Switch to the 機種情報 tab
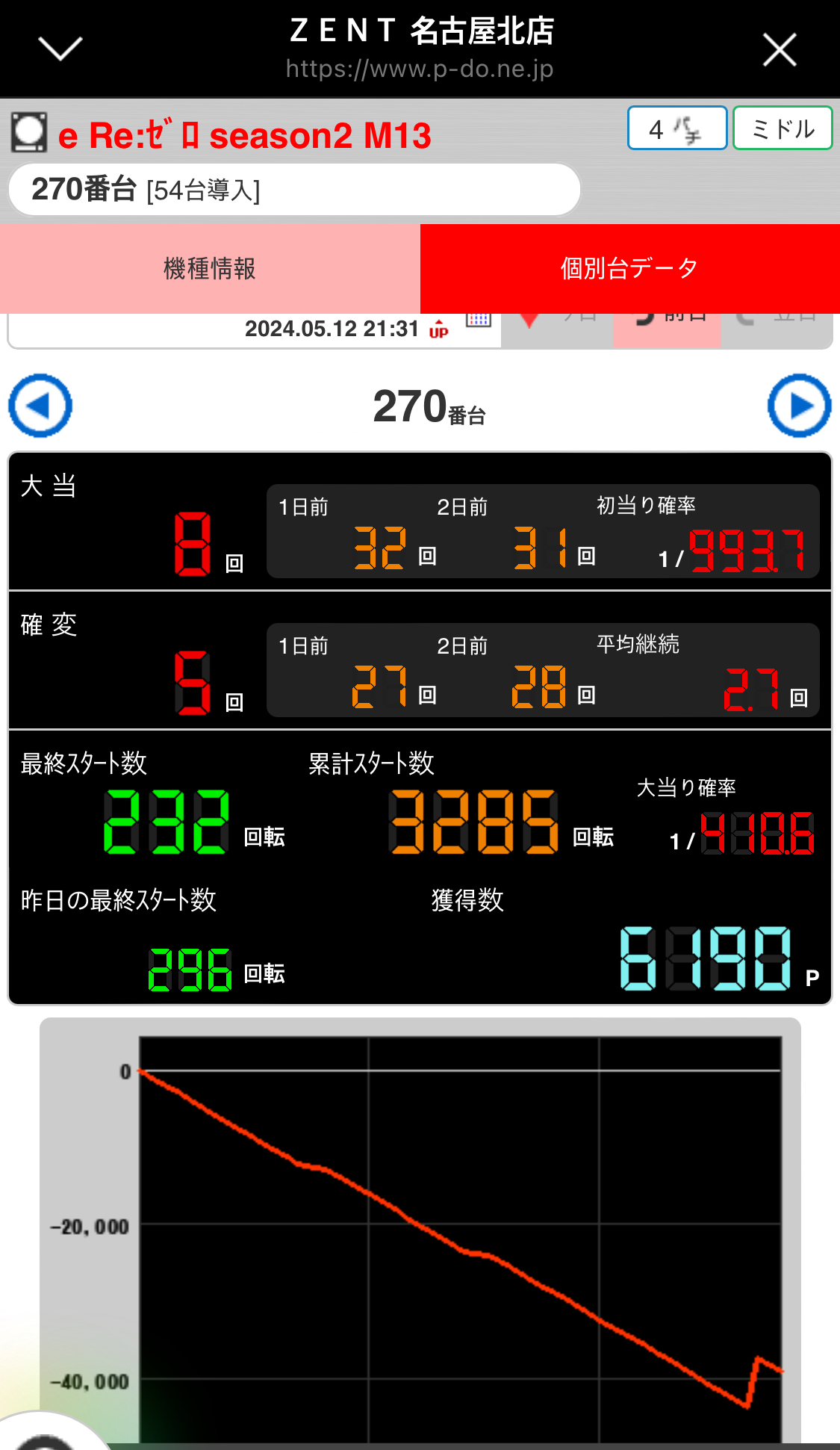Viewport: 840px width, 1450px height. coord(210,268)
